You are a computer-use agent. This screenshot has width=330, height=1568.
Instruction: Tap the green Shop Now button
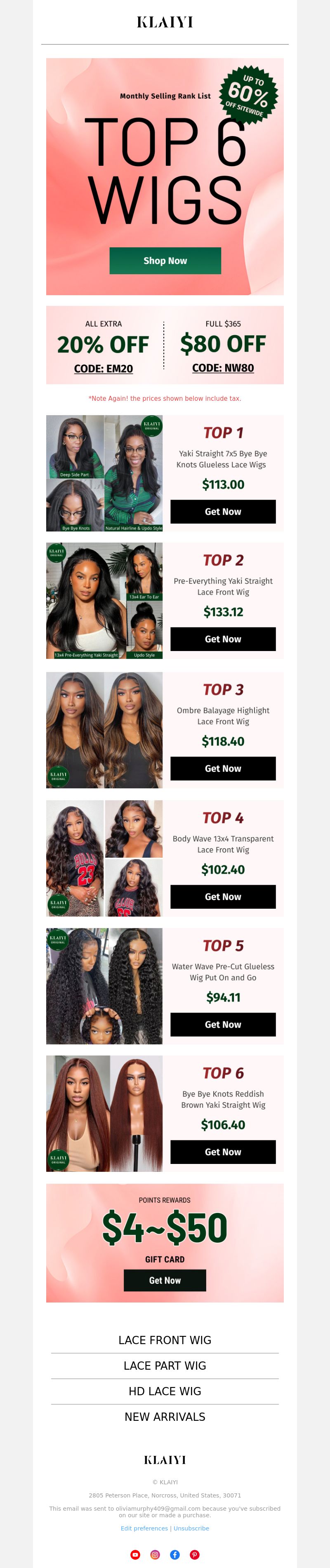coord(165,261)
